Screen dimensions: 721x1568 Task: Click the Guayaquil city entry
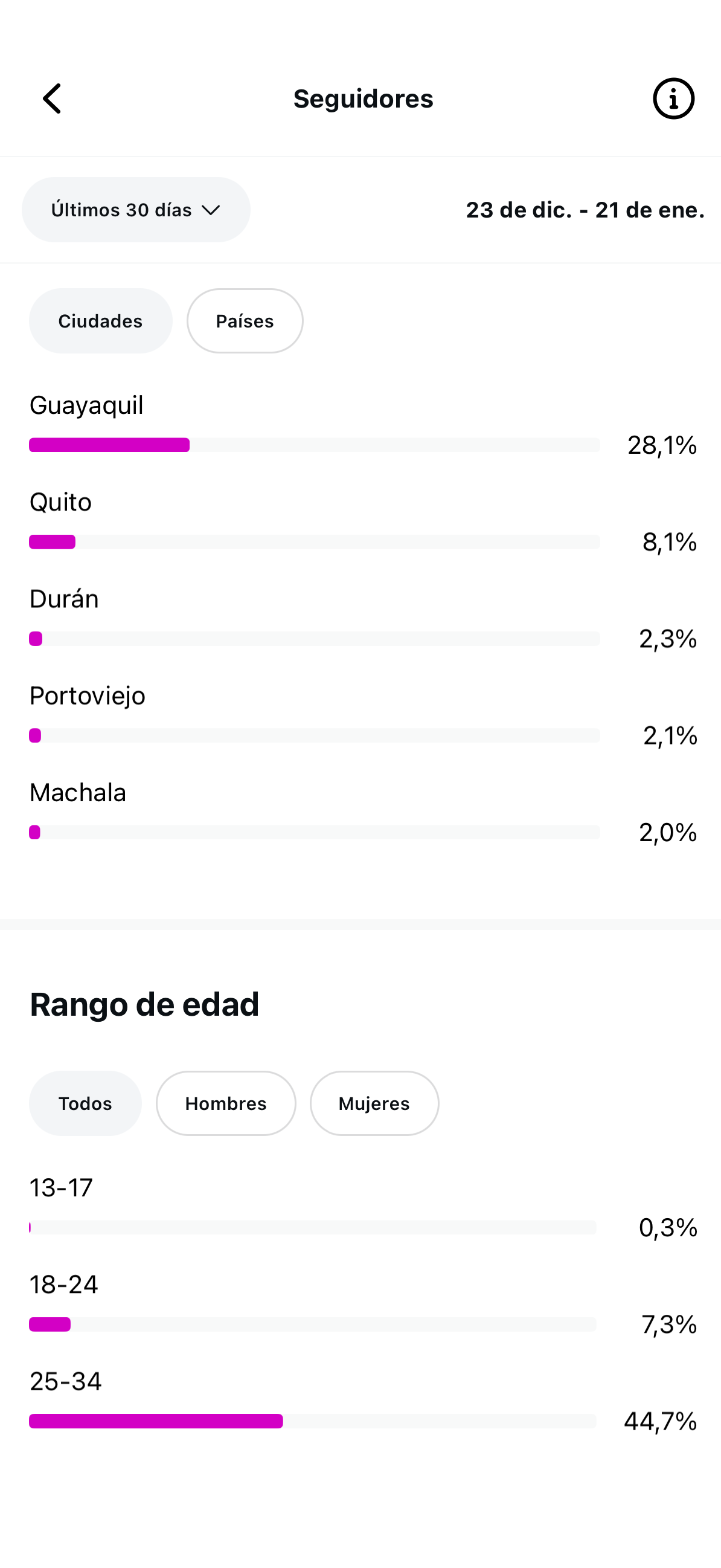86,405
